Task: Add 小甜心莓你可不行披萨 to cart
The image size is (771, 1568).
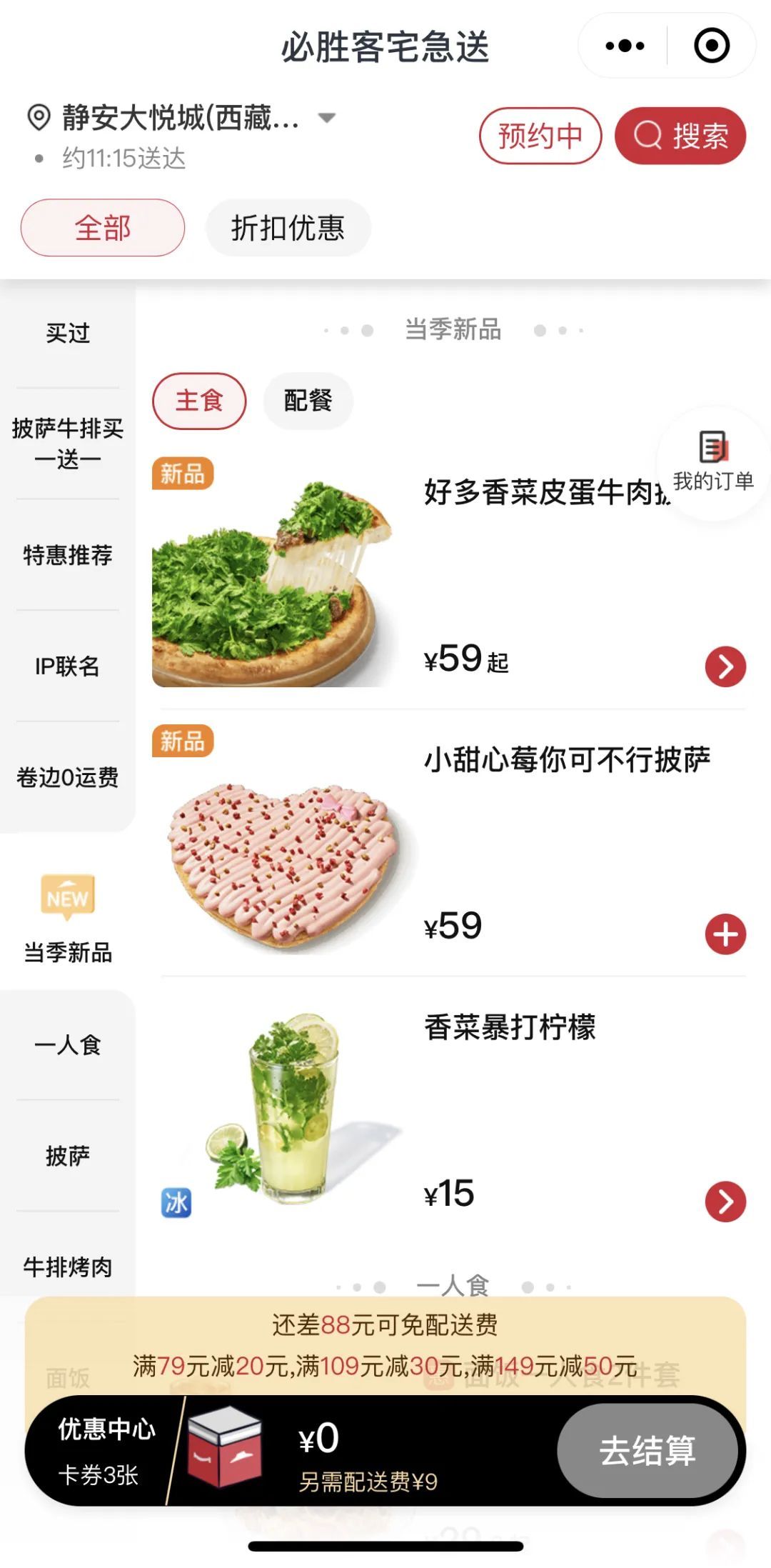Action: [725, 934]
